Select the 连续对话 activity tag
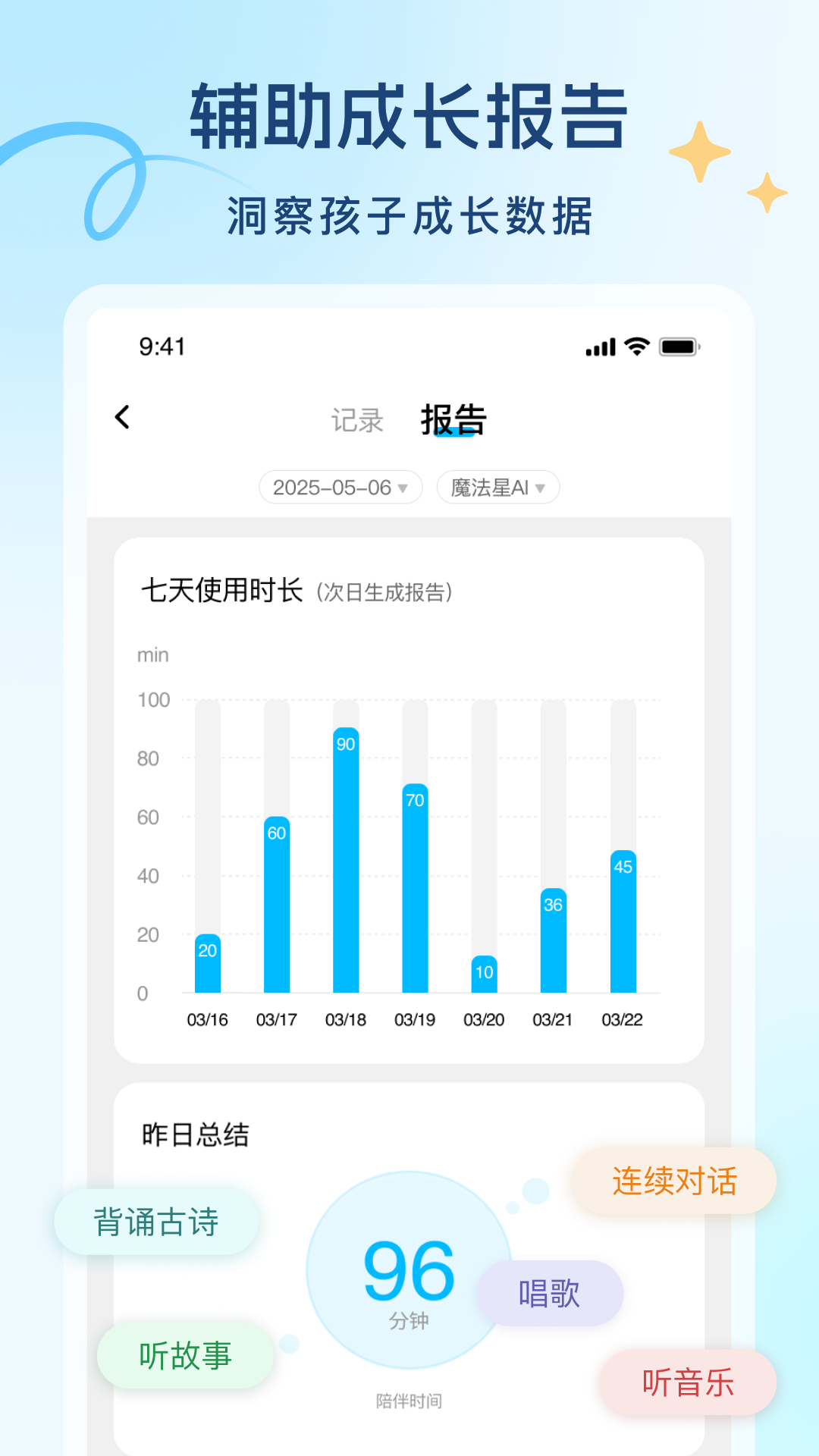 click(x=674, y=1179)
